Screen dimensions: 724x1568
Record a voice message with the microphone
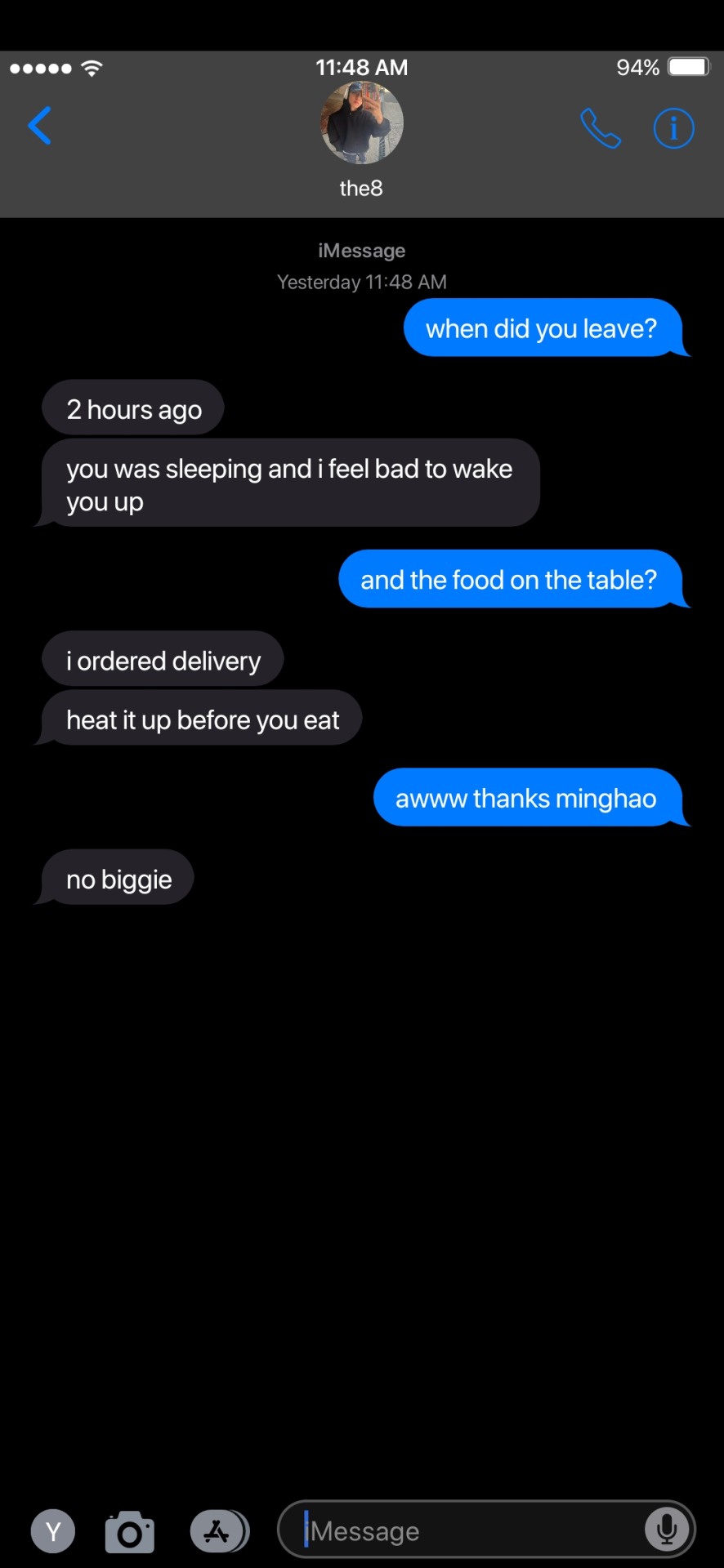666,1530
